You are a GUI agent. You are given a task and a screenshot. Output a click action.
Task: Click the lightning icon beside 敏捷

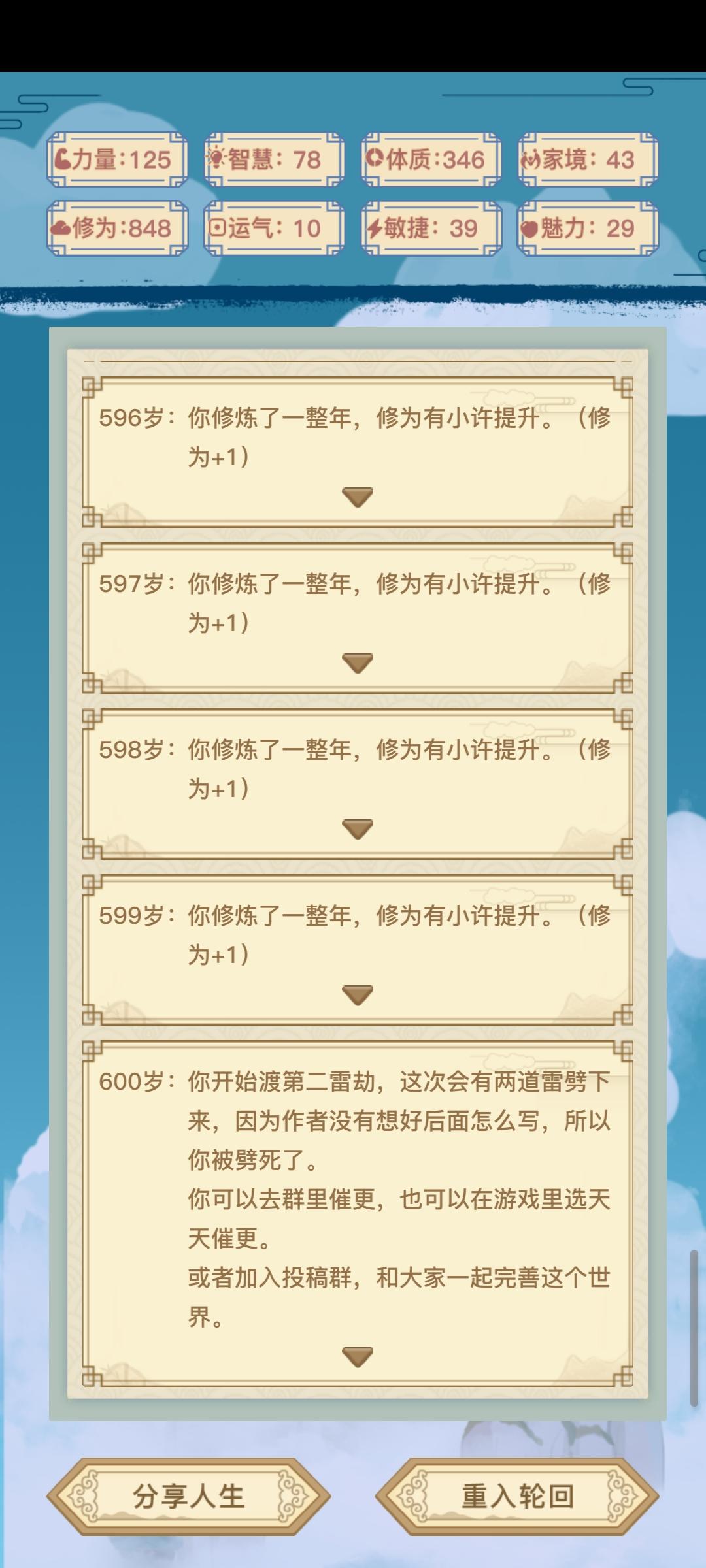pyautogui.click(x=375, y=229)
